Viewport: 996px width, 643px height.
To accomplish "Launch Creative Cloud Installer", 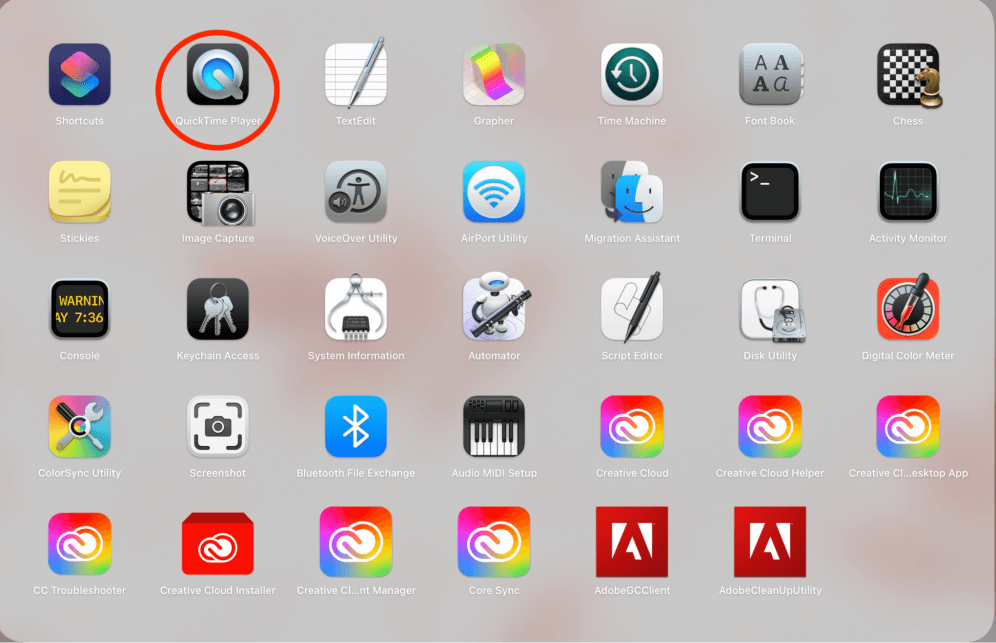I will click(218, 544).
